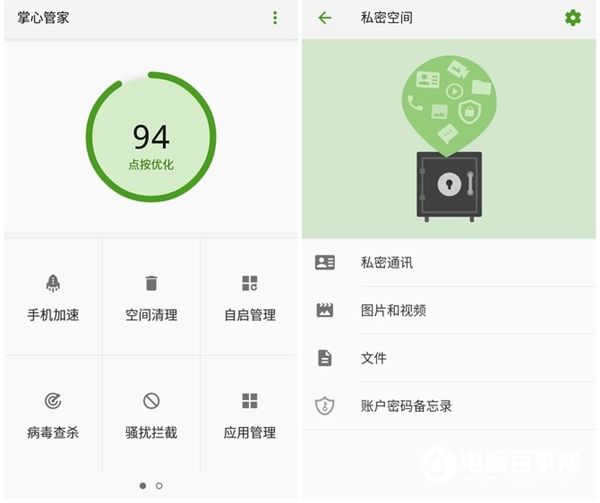Open 私密通讯 private contacts
The height and width of the screenshot is (503, 600).
click(x=450, y=263)
